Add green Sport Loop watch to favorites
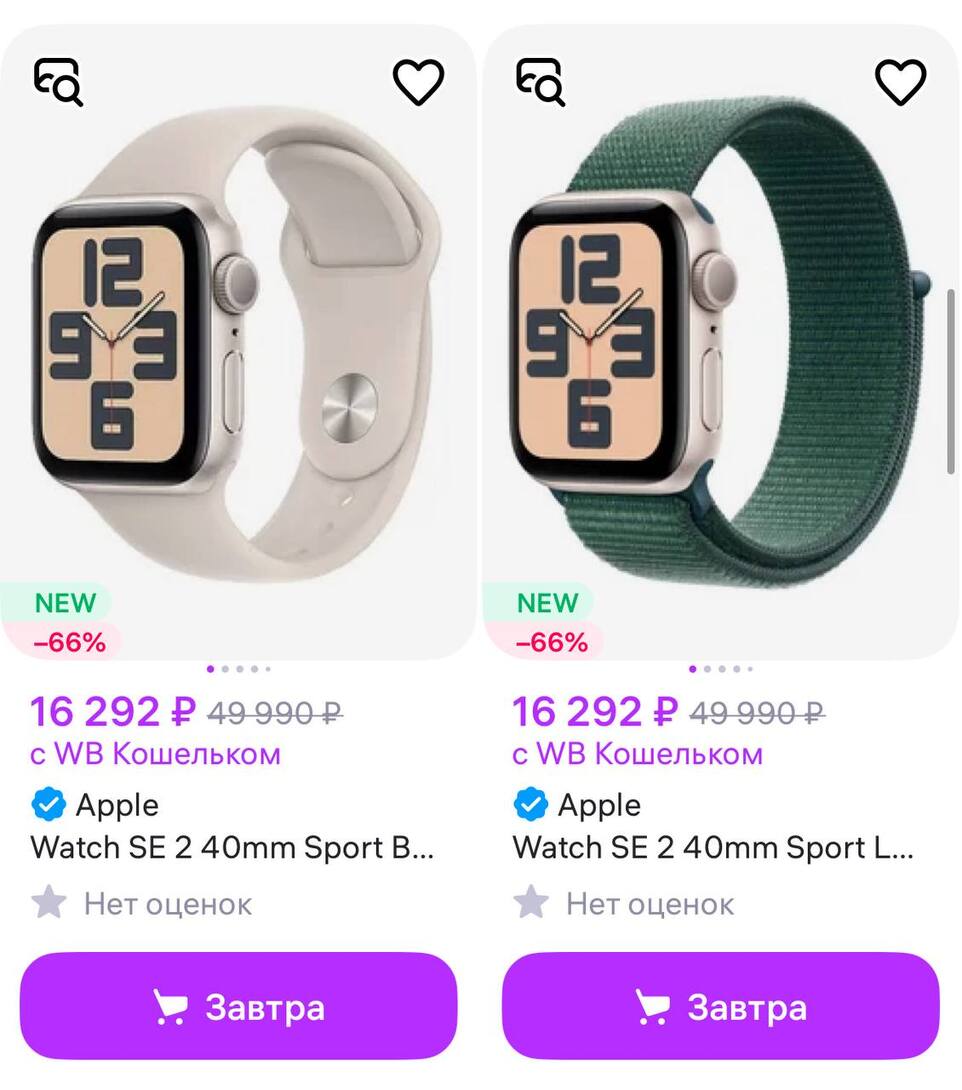 [x=900, y=82]
